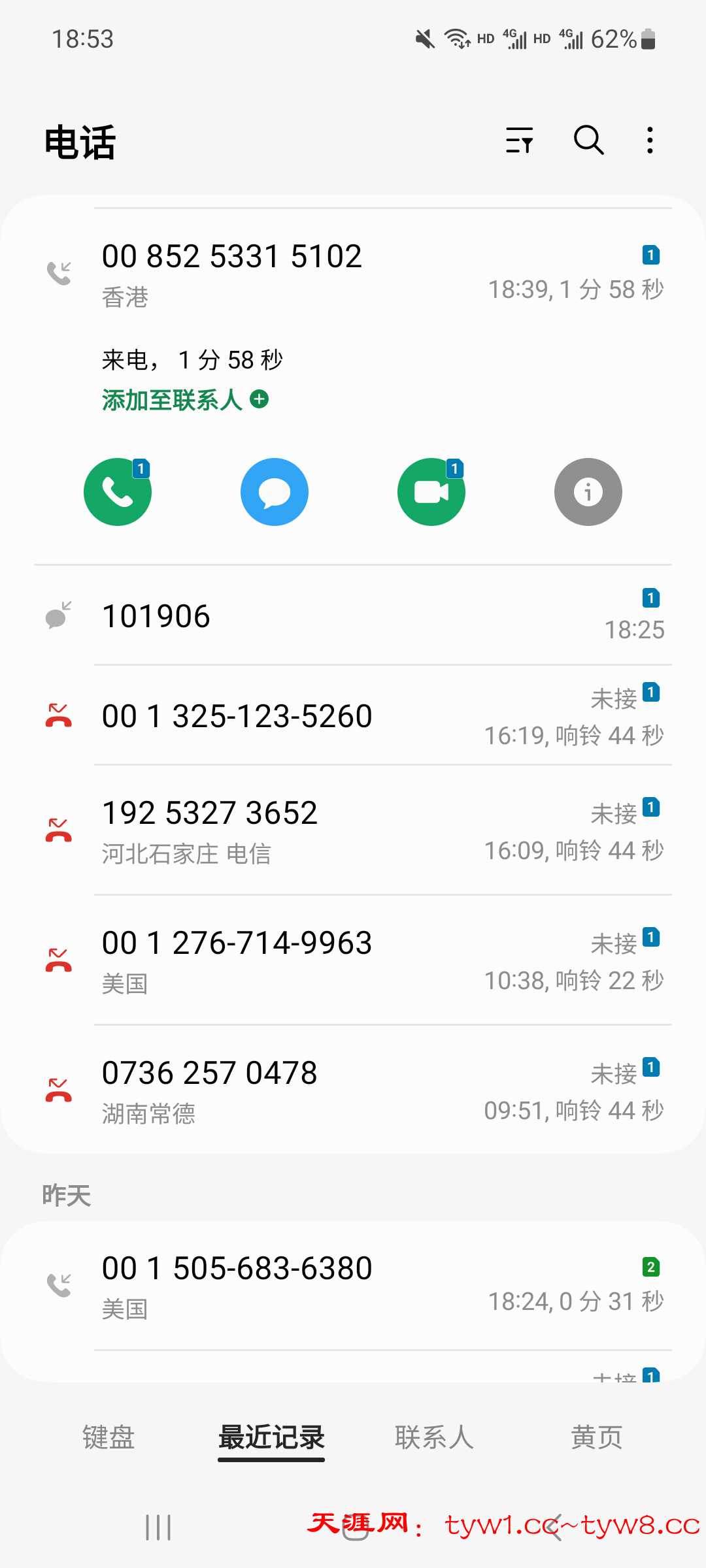706x1568 pixels.
Task: Select the 最近记录 tab
Action: [x=271, y=1437]
